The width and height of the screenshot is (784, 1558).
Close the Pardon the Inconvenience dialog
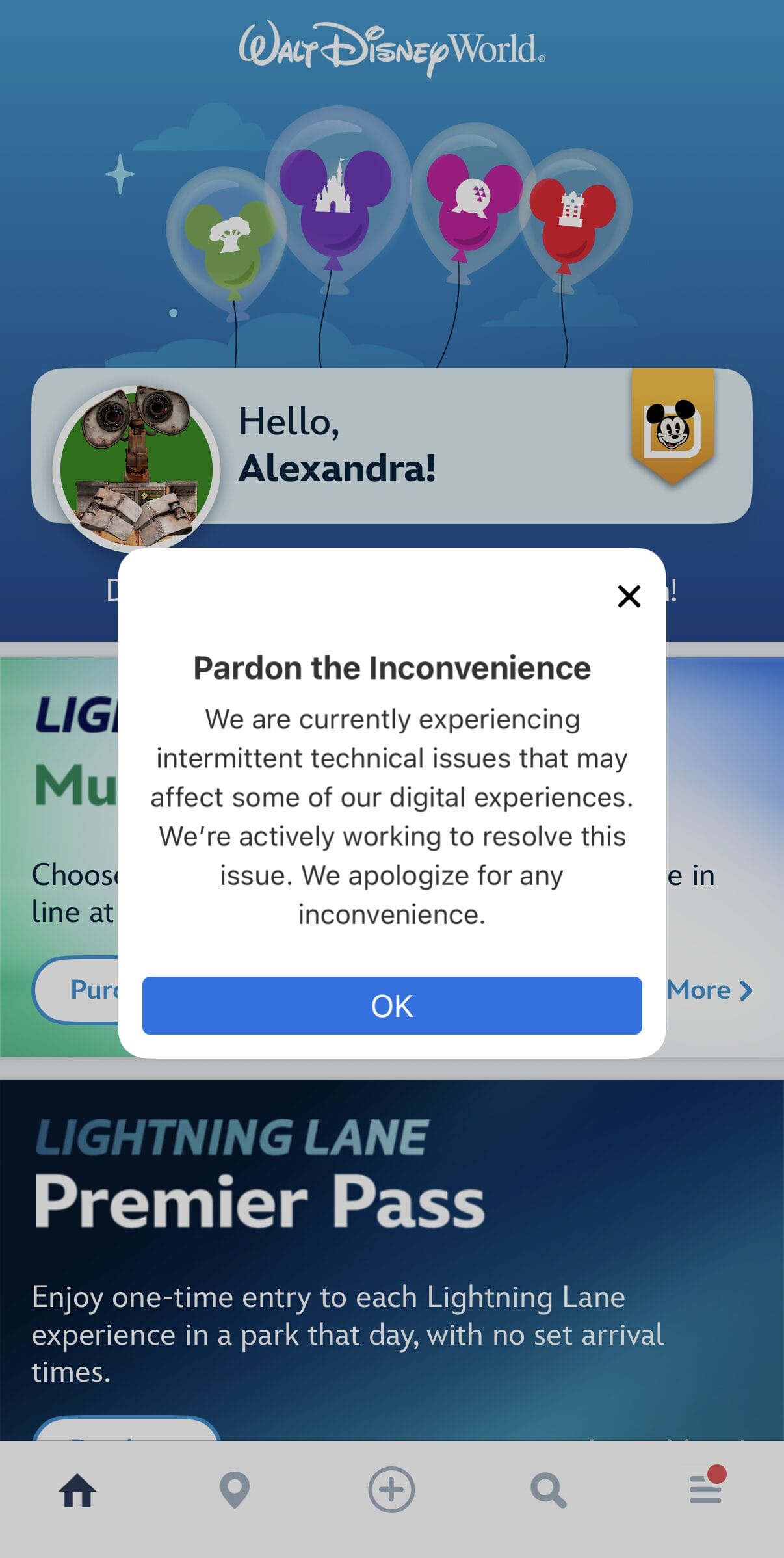click(x=629, y=596)
